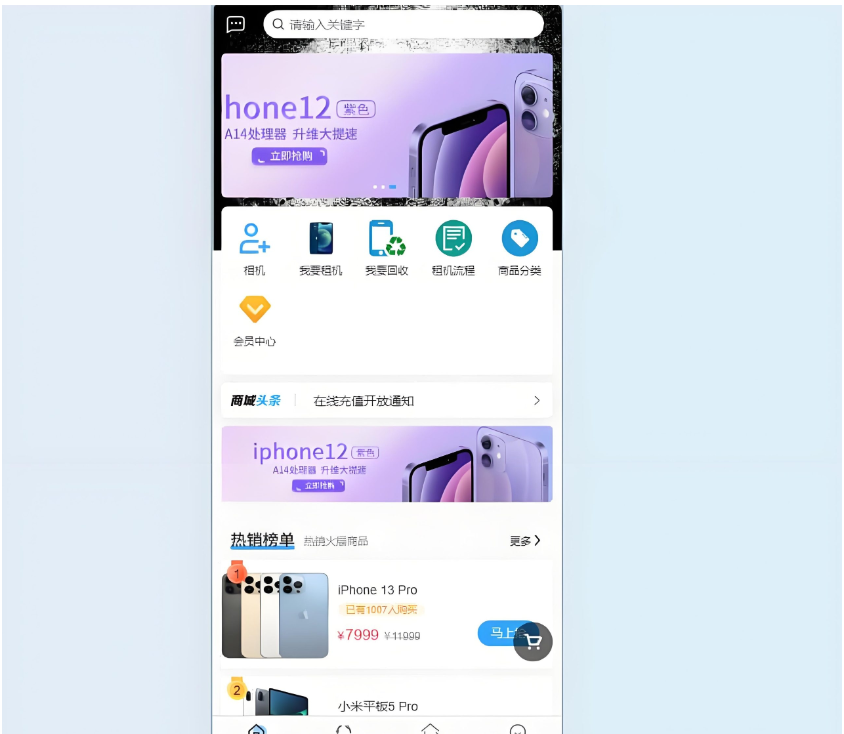Screen dimensions: 844x734
Task: Open the 租机 shortcut
Action: pyautogui.click(x=254, y=247)
